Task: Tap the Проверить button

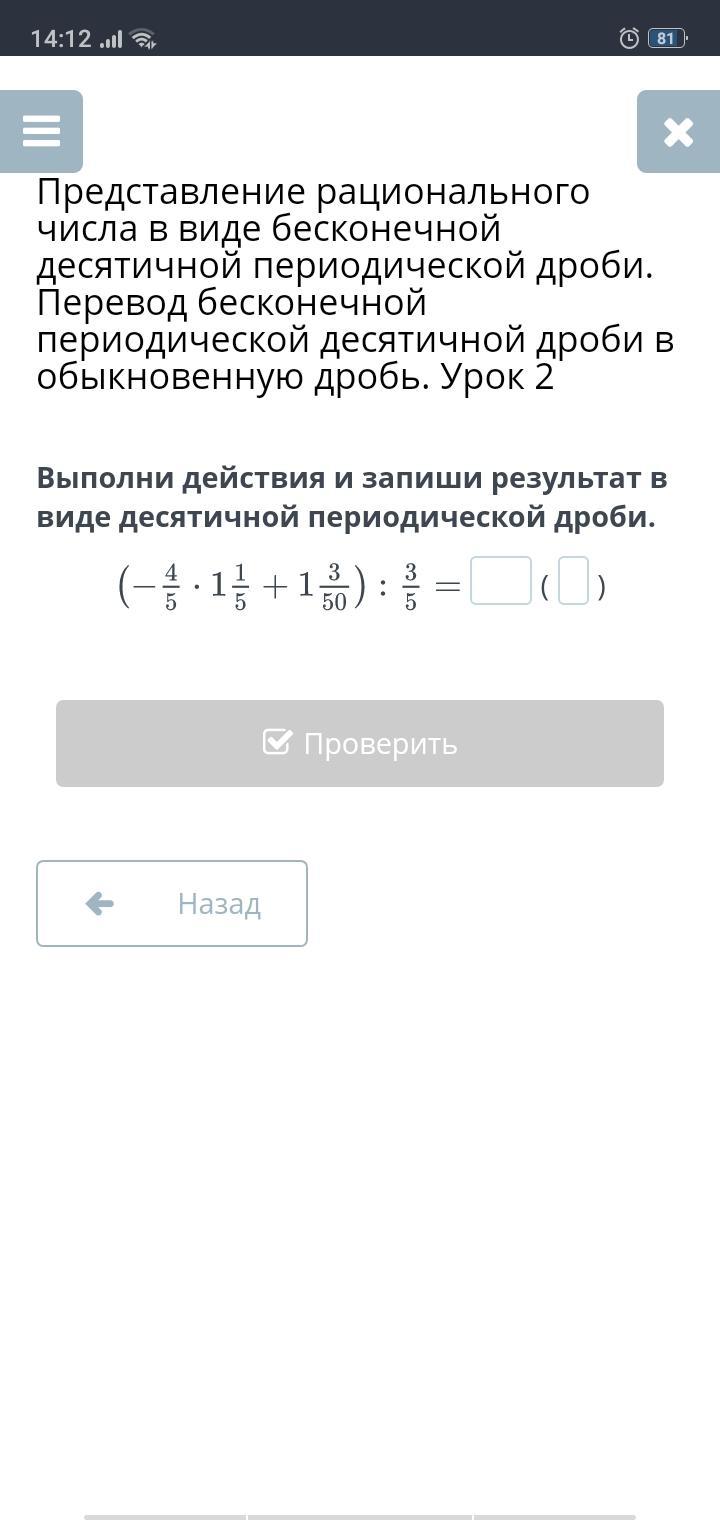Action: [360, 743]
